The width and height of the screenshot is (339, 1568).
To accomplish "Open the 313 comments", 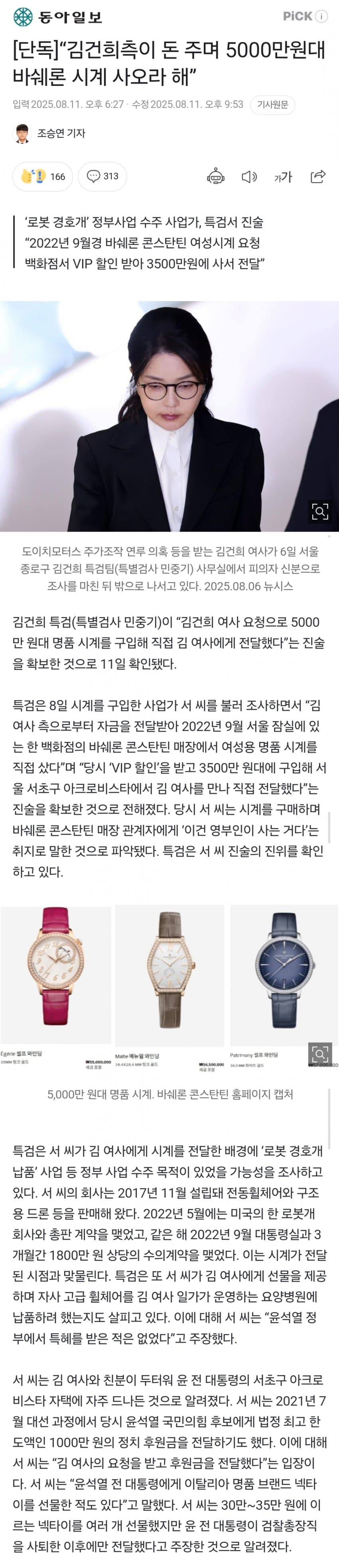I will point(102,177).
